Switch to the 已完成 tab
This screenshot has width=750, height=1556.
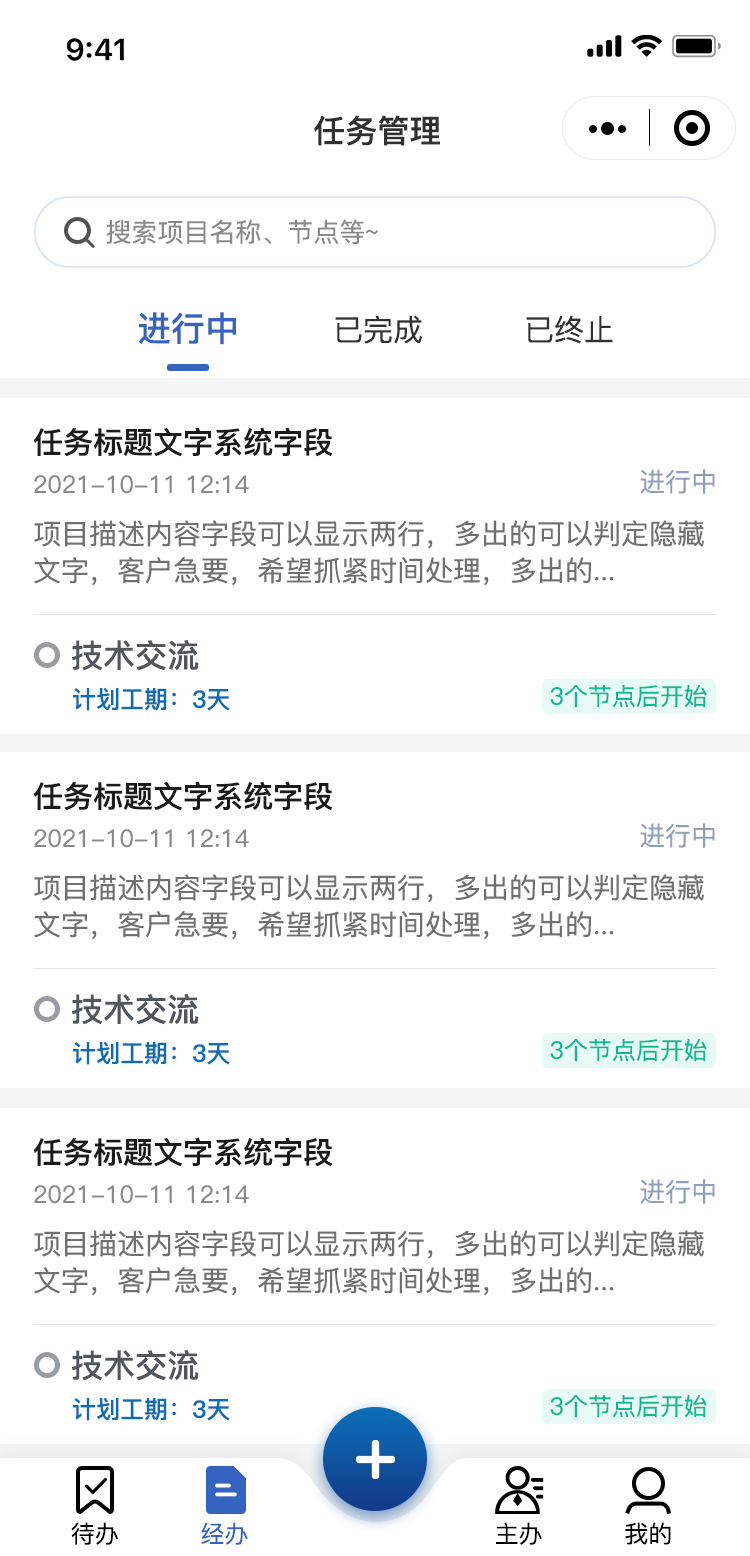point(379,330)
